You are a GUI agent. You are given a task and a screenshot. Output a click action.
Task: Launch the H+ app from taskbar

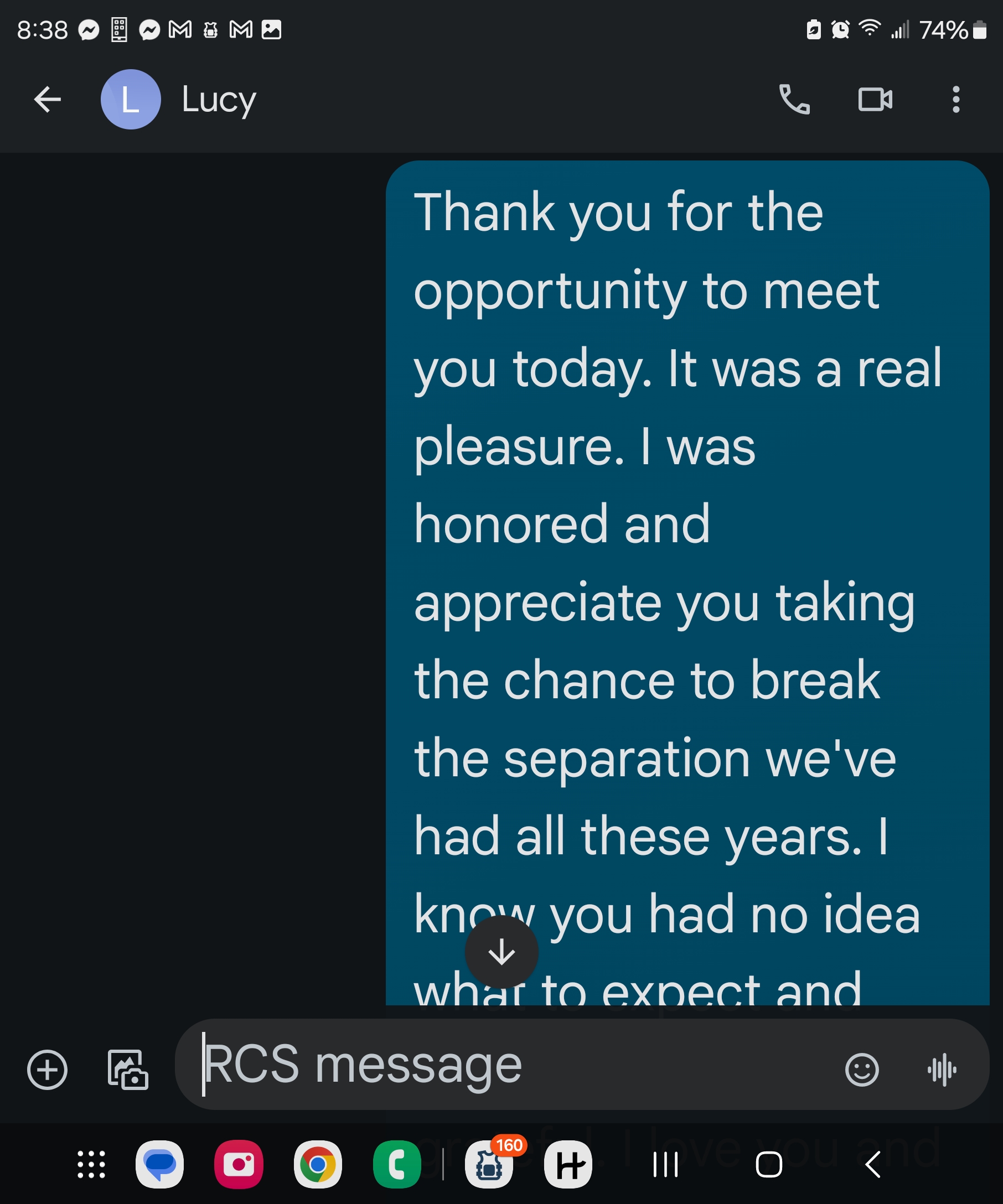pos(568,1165)
